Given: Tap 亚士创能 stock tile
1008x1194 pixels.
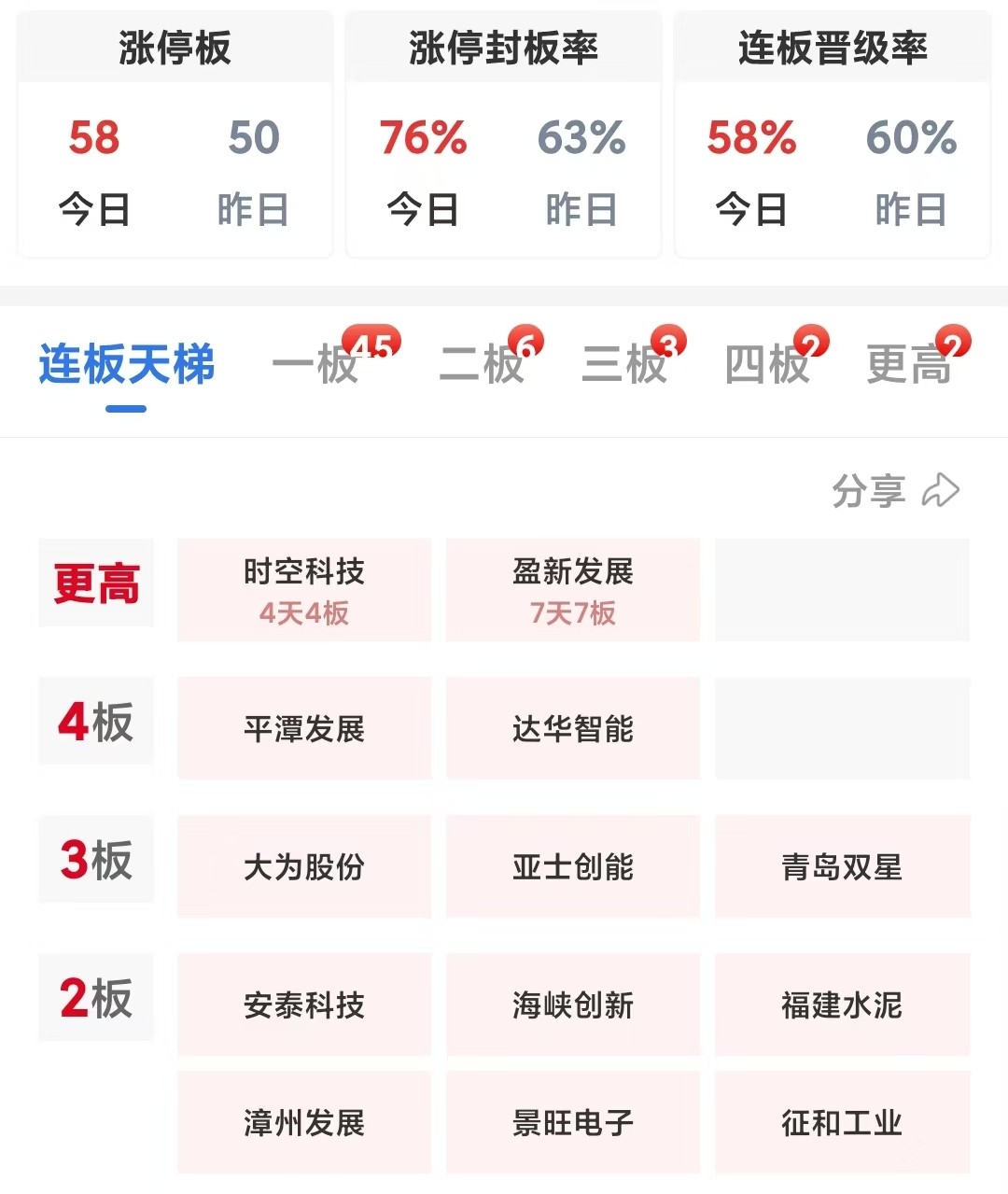Looking at the screenshot, I should (x=573, y=866).
